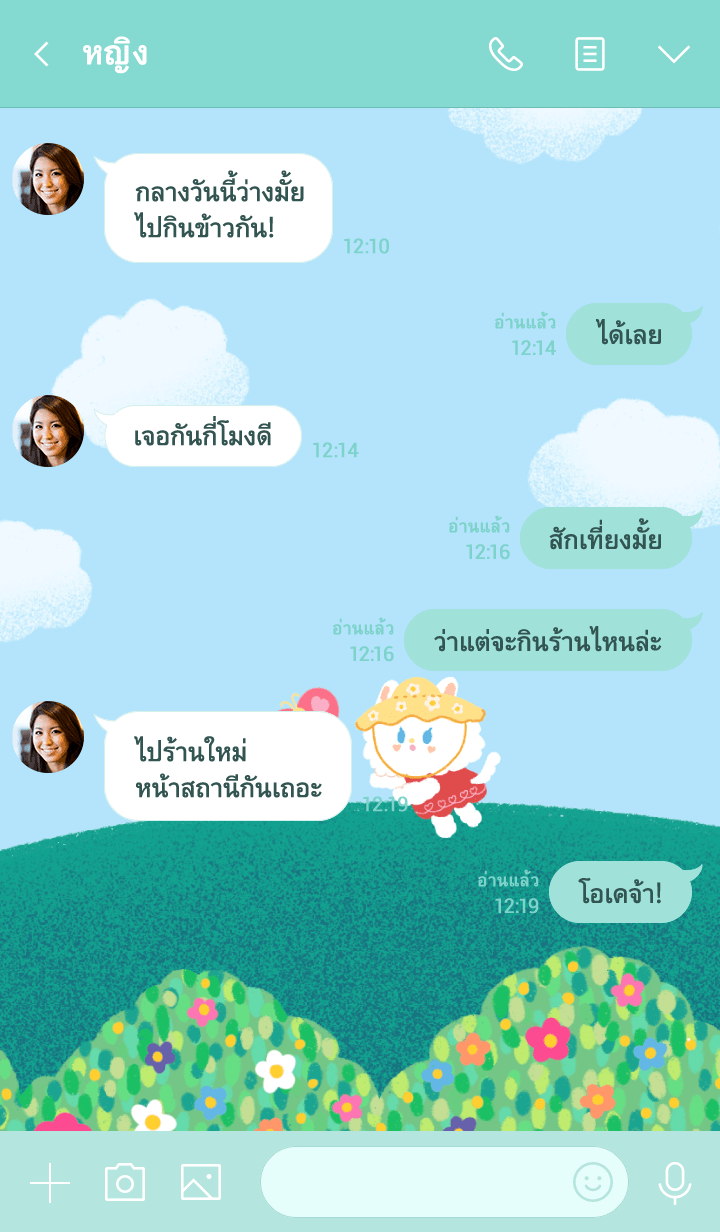The height and width of the screenshot is (1232, 720).
Task: Record a voice message with the microphone
Action: (675, 1183)
